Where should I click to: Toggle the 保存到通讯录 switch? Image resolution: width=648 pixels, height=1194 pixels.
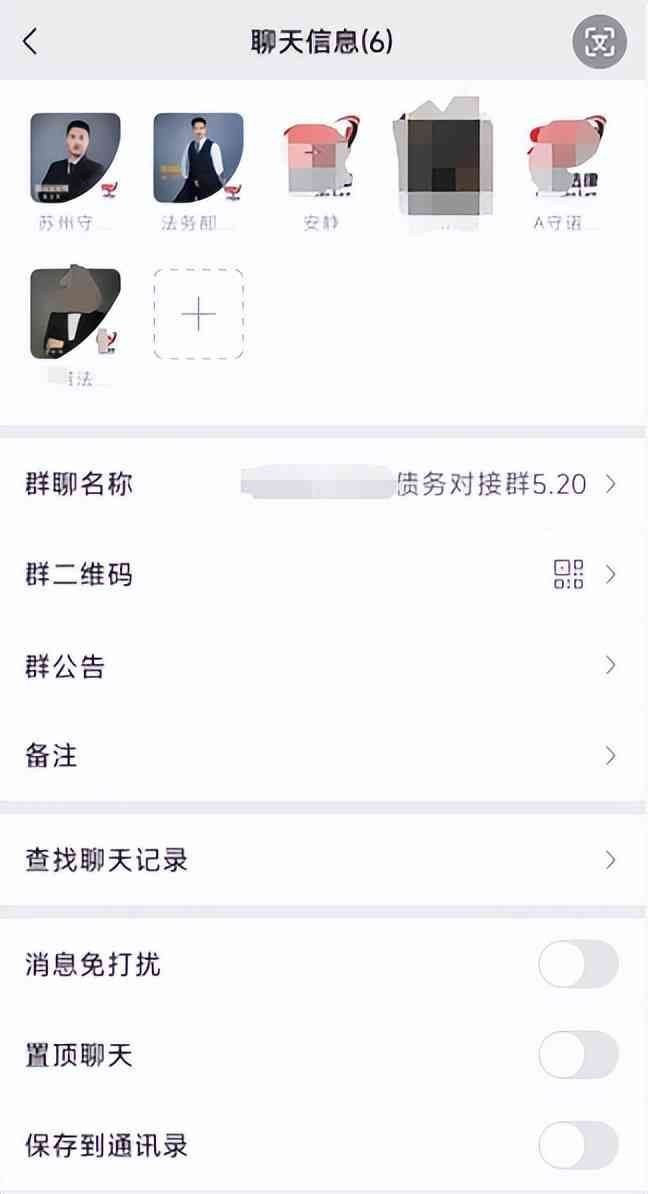tap(578, 1145)
